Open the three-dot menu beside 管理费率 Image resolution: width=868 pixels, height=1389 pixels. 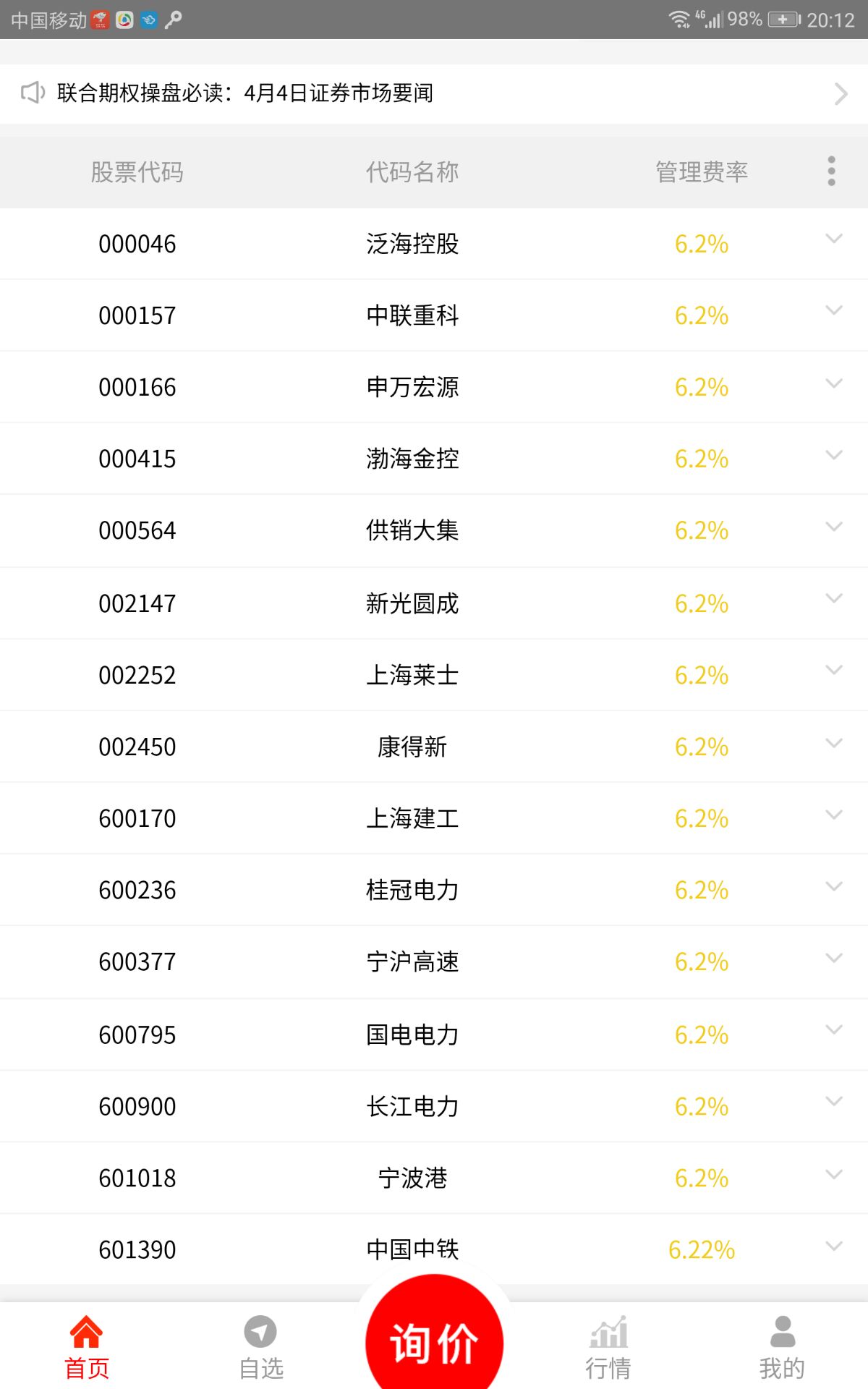point(832,171)
